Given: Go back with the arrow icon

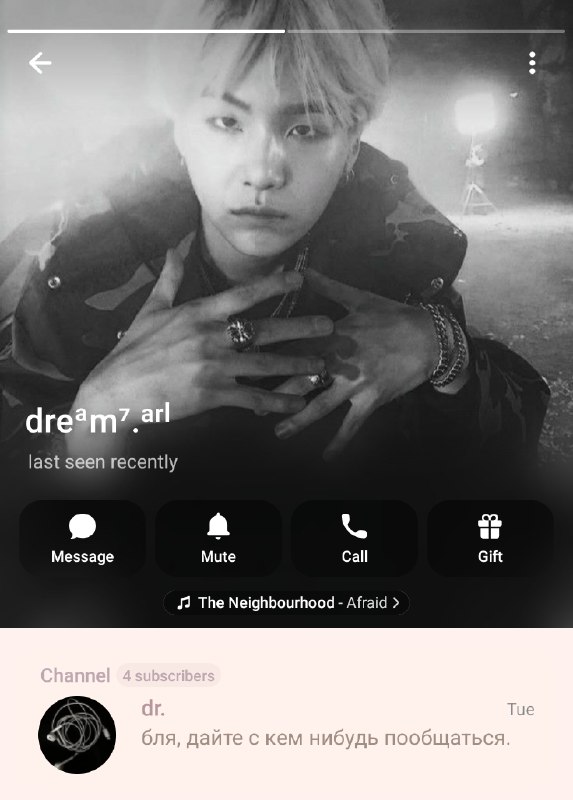Looking at the screenshot, I should tap(40, 63).
